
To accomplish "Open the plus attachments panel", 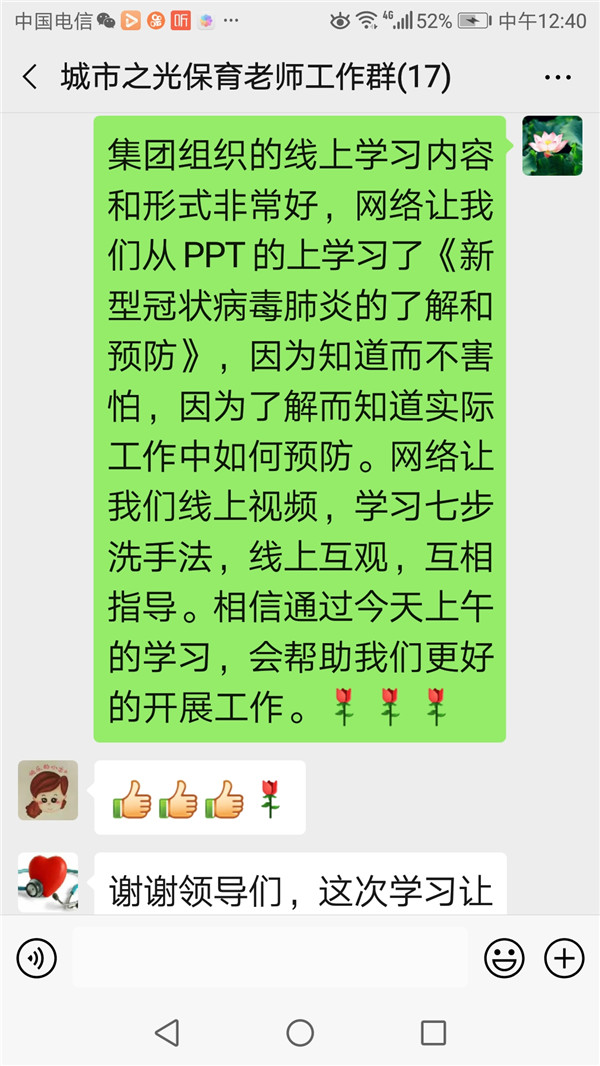I will pos(563,959).
